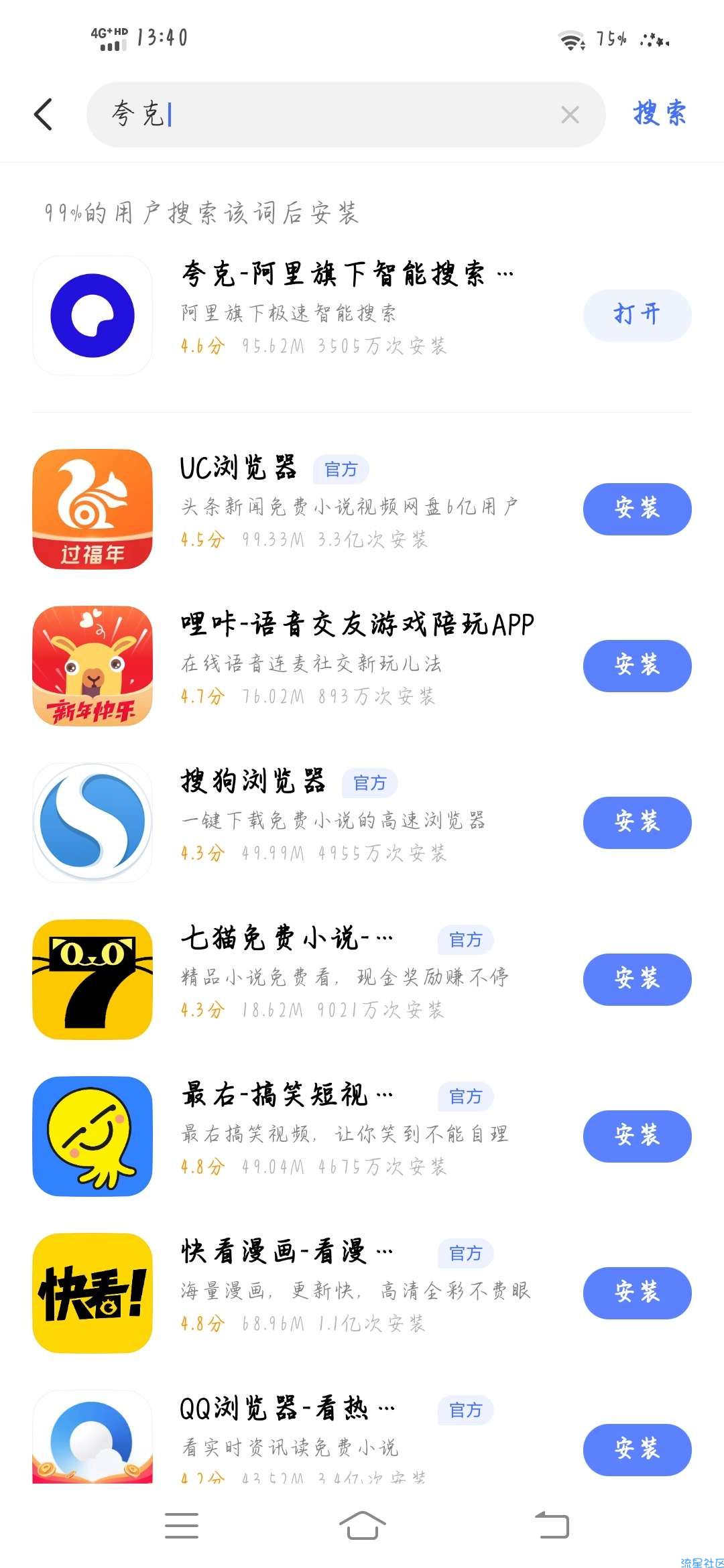Open the installed 夸克 app via 打开
Image resolution: width=724 pixels, height=1568 pixels.
(637, 314)
